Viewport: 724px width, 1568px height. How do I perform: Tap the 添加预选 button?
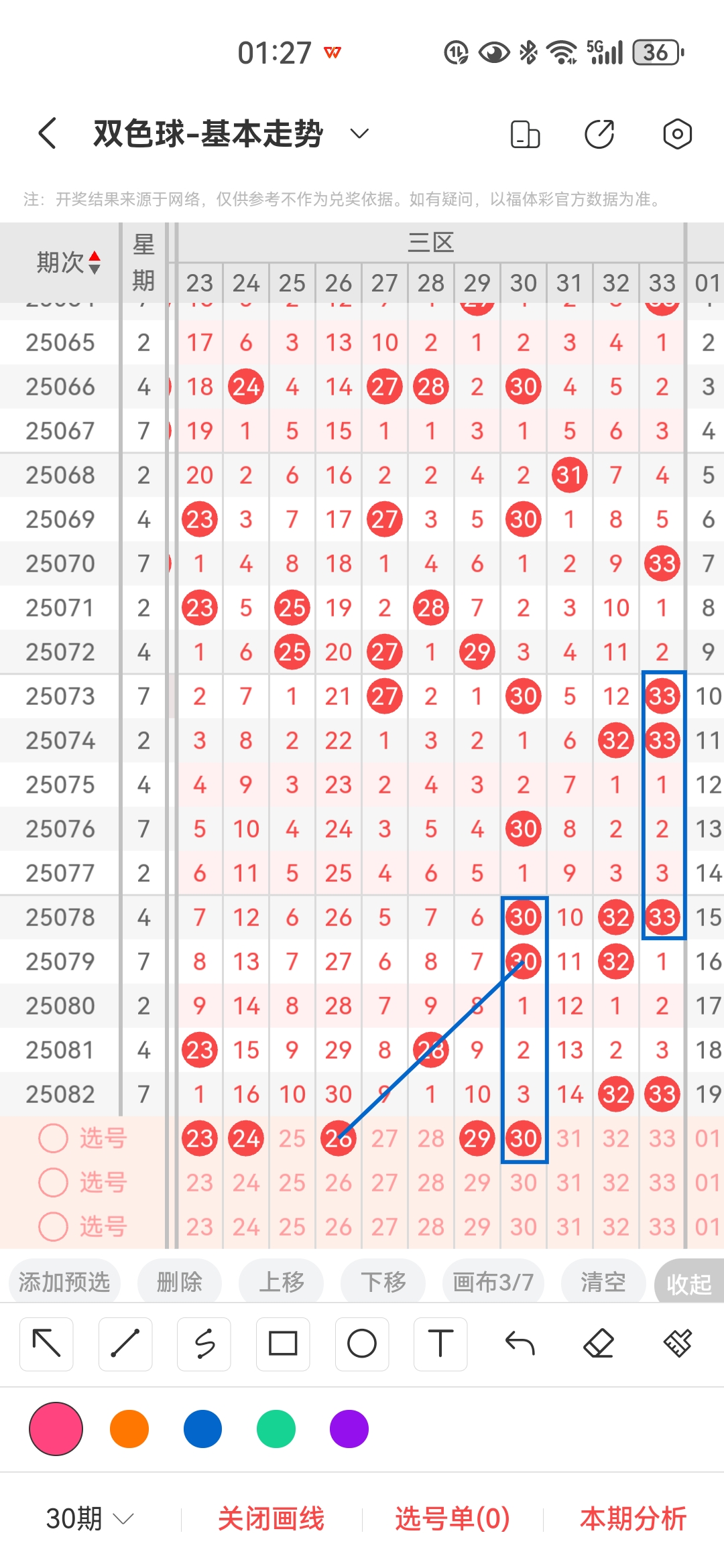coord(64,1283)
